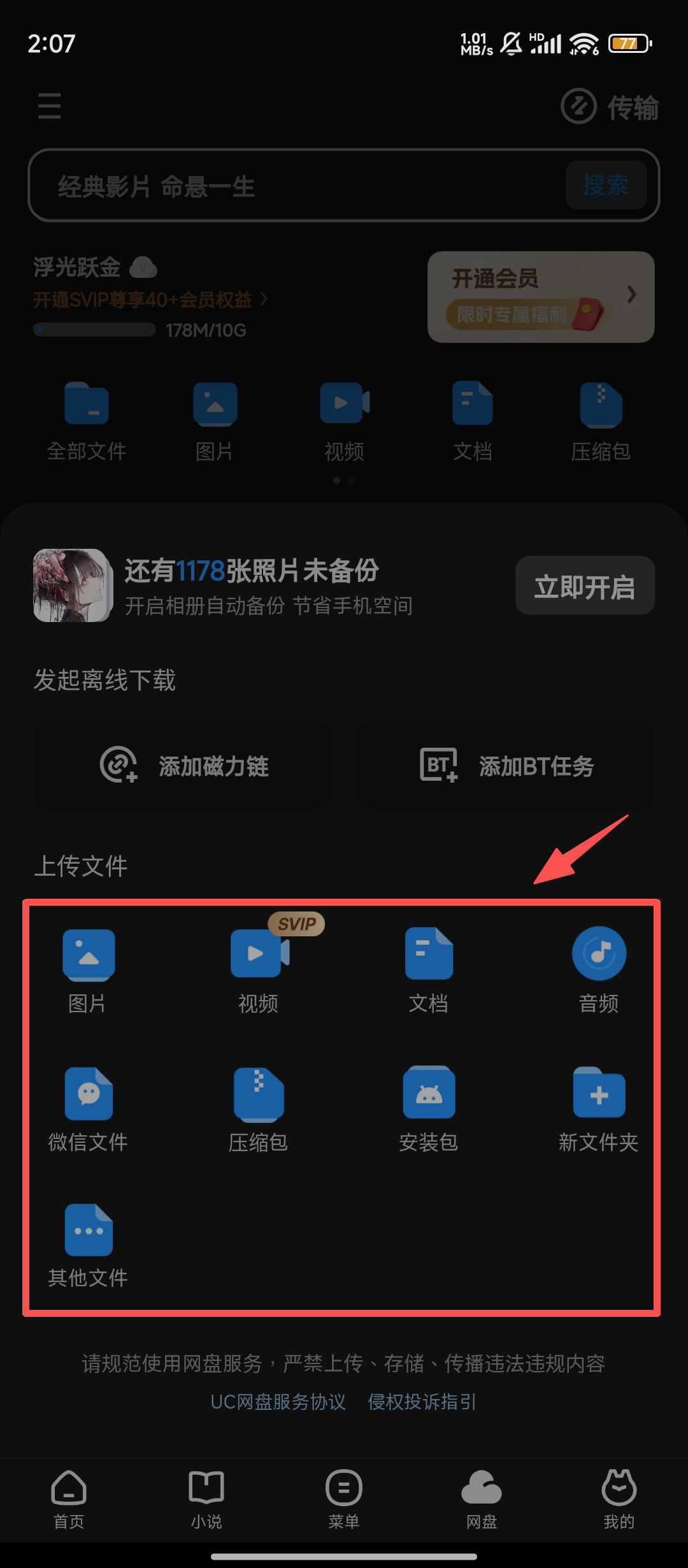Tap 添加磁力链 to add a magnet link
Screen dimensions: 688x1568
pos(183,765)
